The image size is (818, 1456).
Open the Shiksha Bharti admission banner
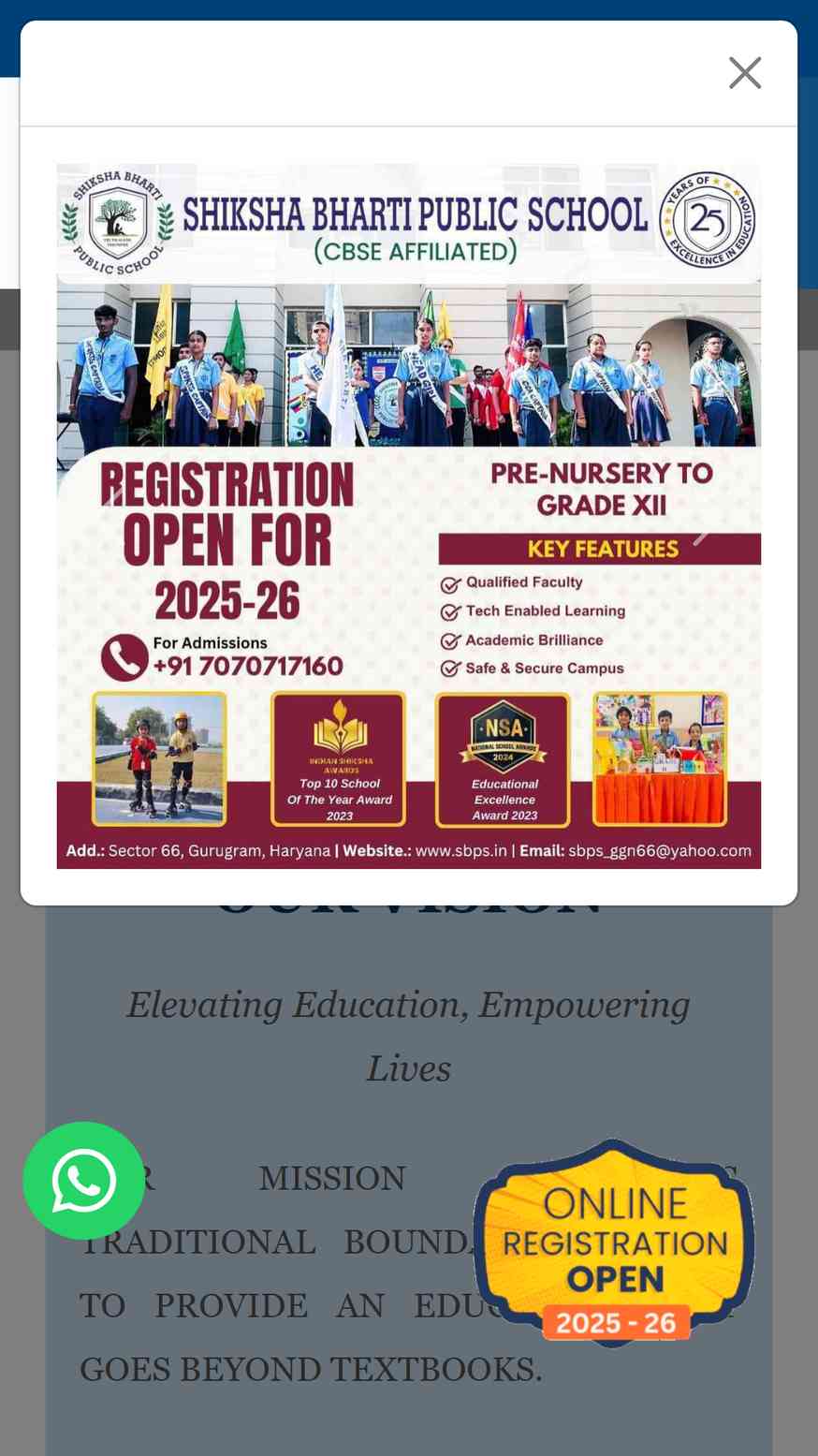[x=409, y=516]
